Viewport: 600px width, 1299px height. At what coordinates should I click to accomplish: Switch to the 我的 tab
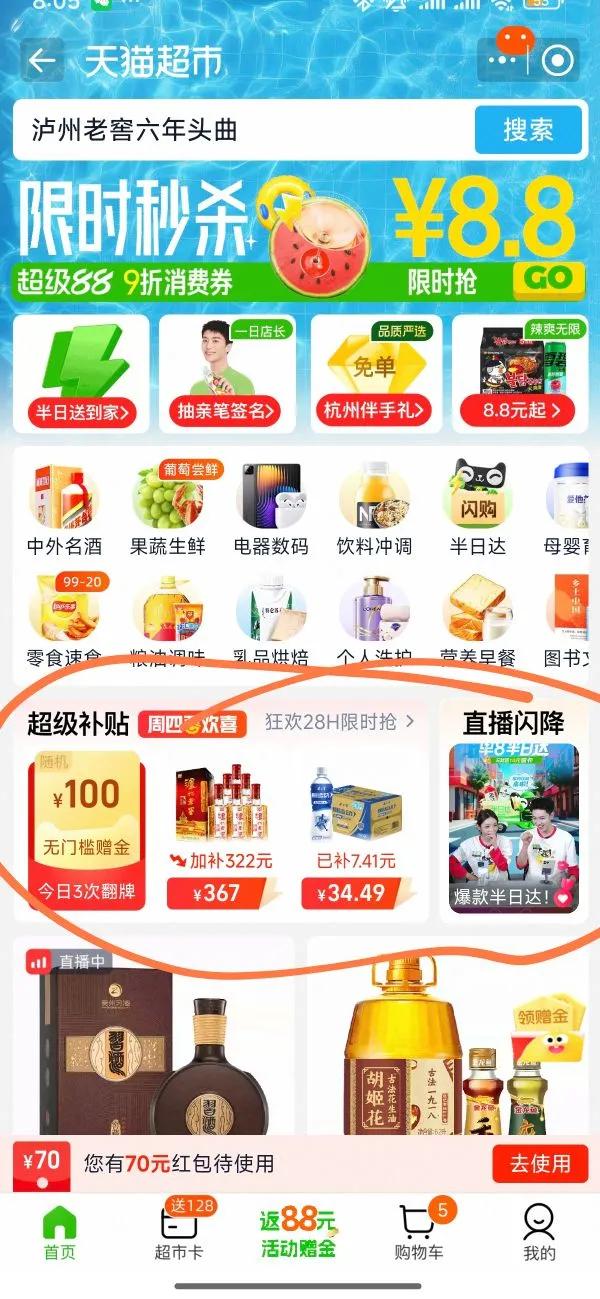click(539, 1232)
